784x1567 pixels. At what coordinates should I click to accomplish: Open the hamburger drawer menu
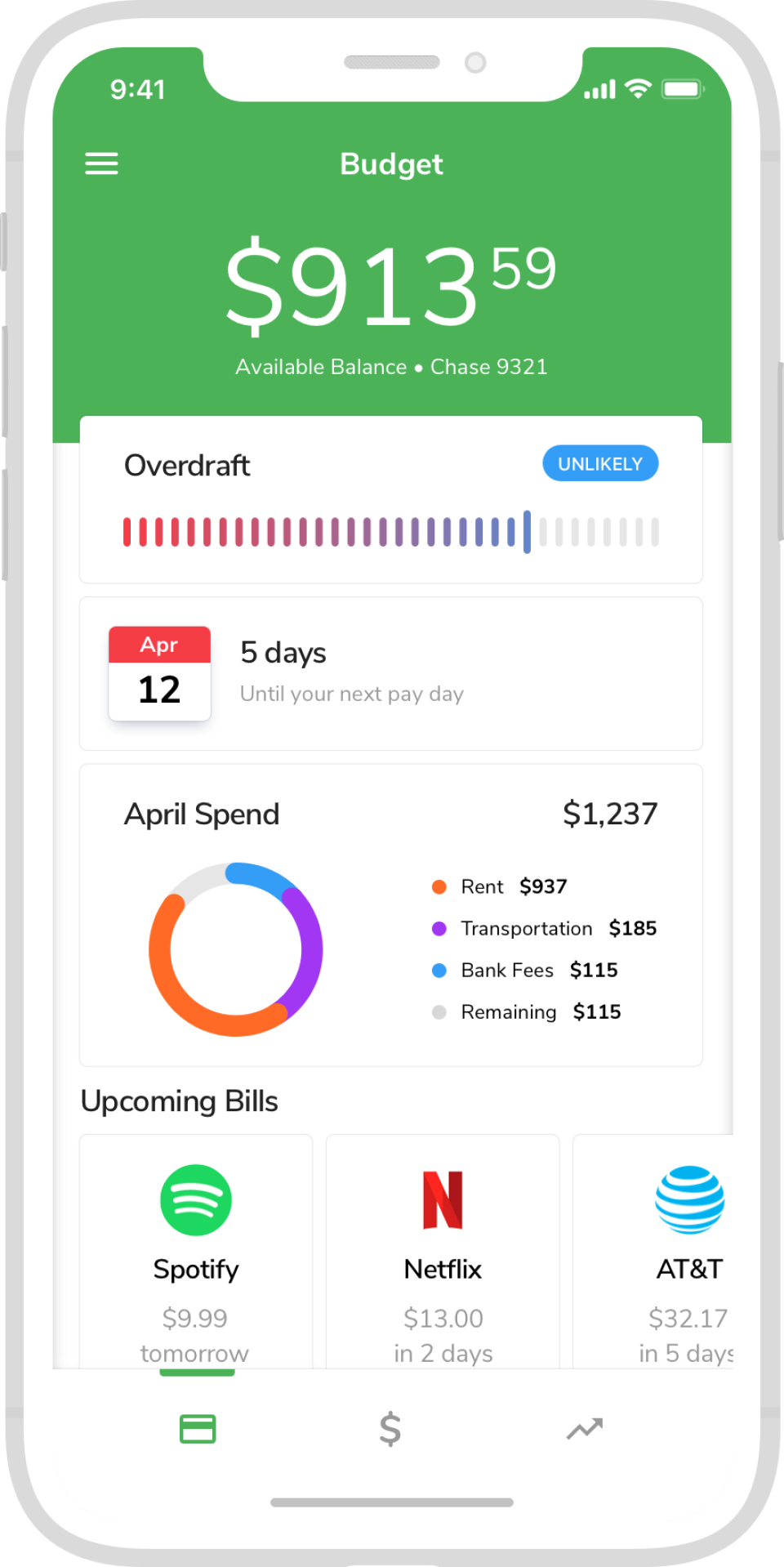(x=101, y=163)
